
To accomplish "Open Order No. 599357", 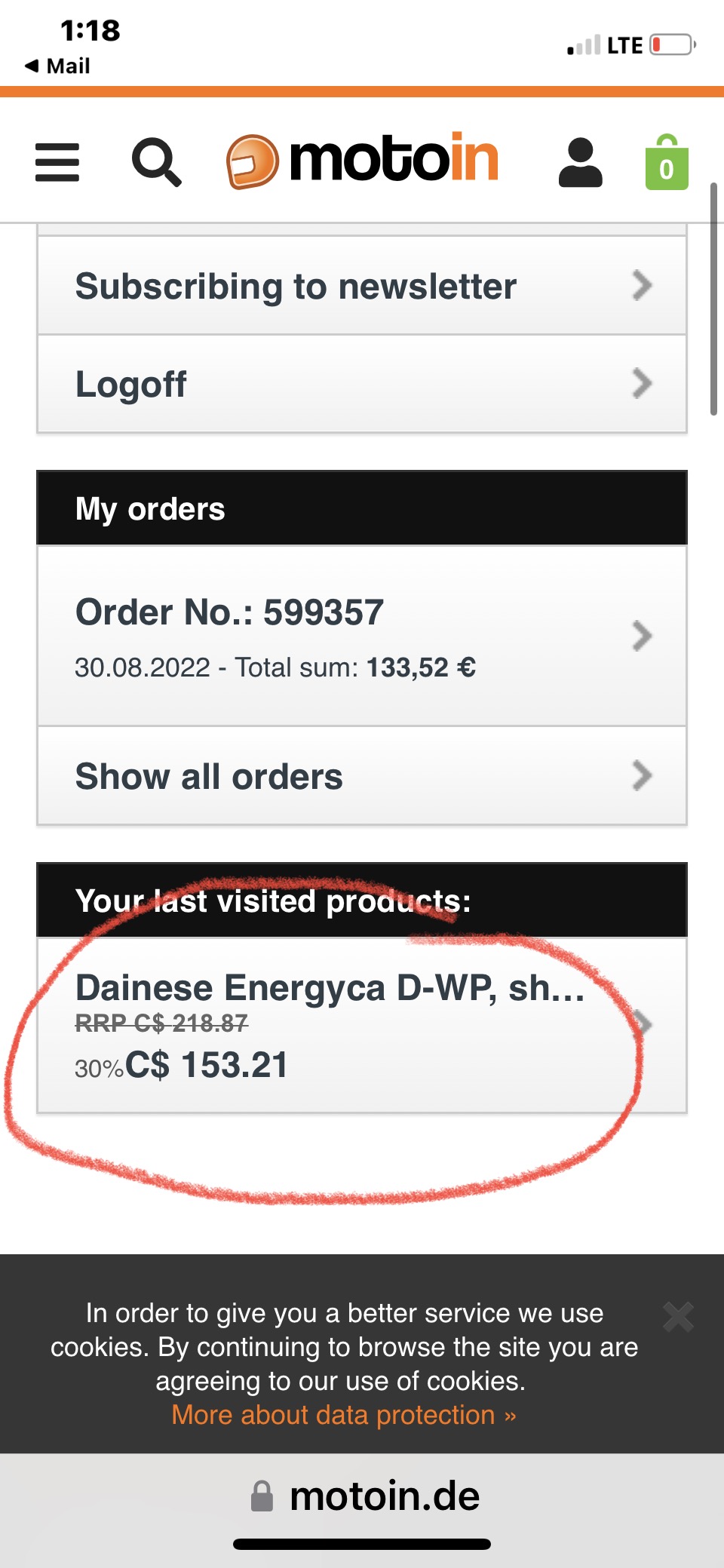I will click(x=362, y=636).
